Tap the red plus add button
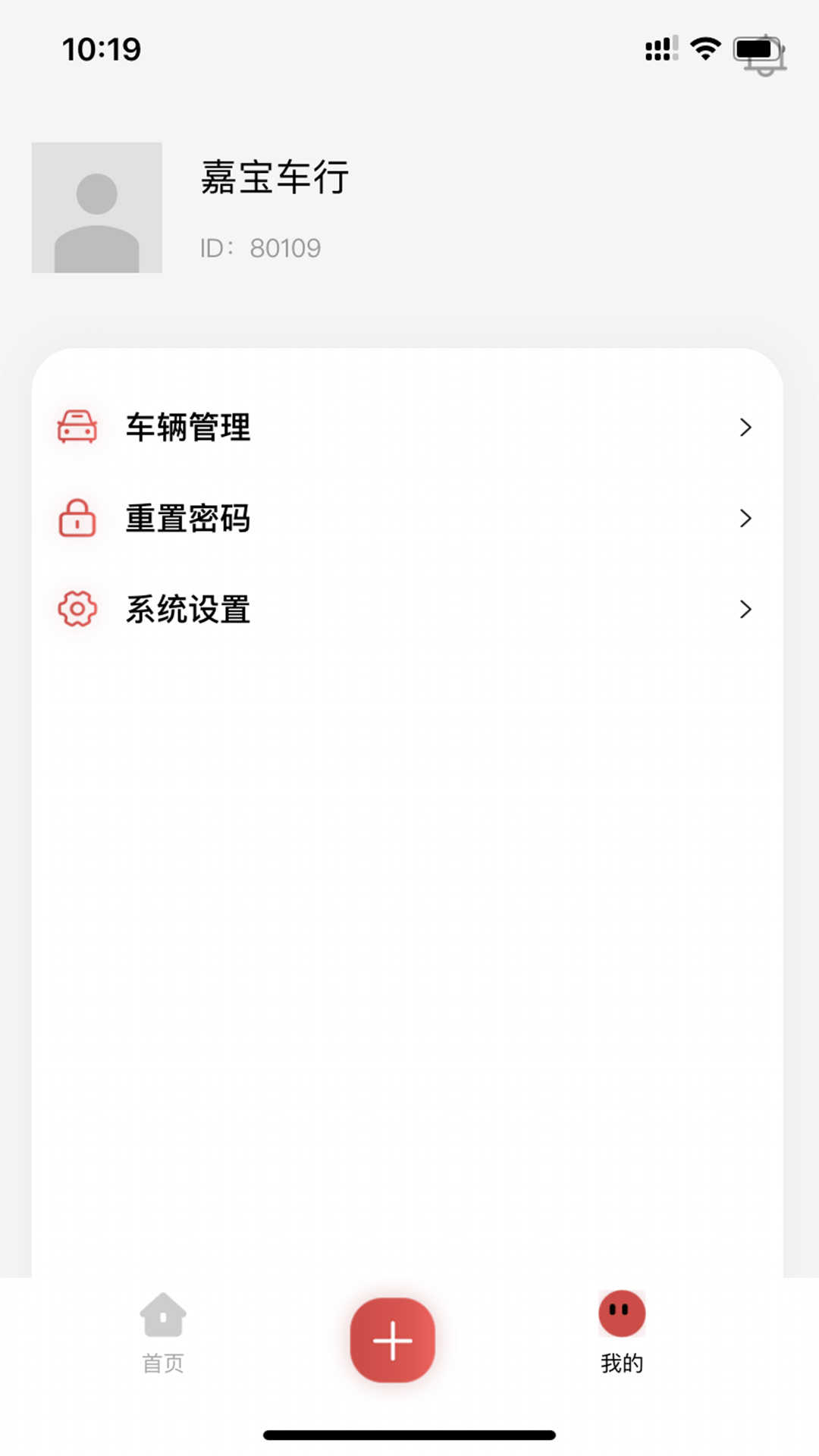The width and height of the screenshot is (819, 1456). (x=392, y=1340)
